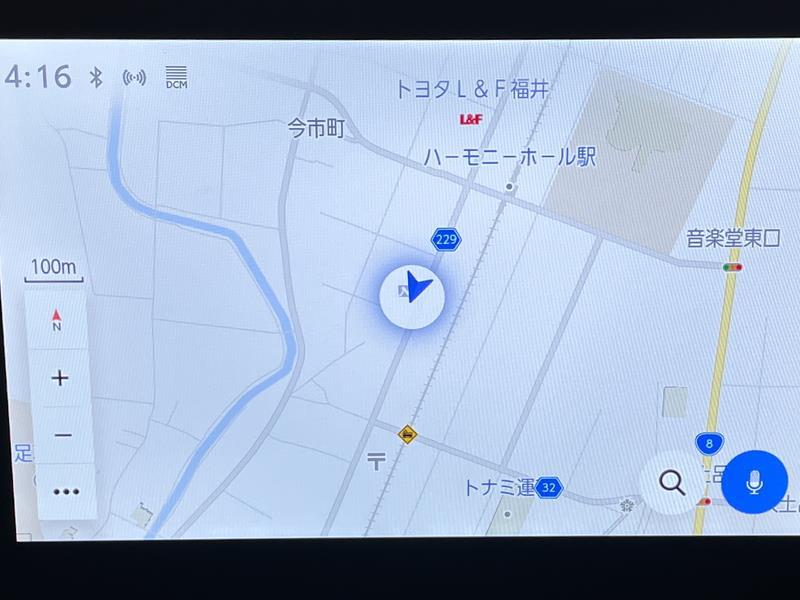Start voice input with the microphone button

tap(754, 482)
